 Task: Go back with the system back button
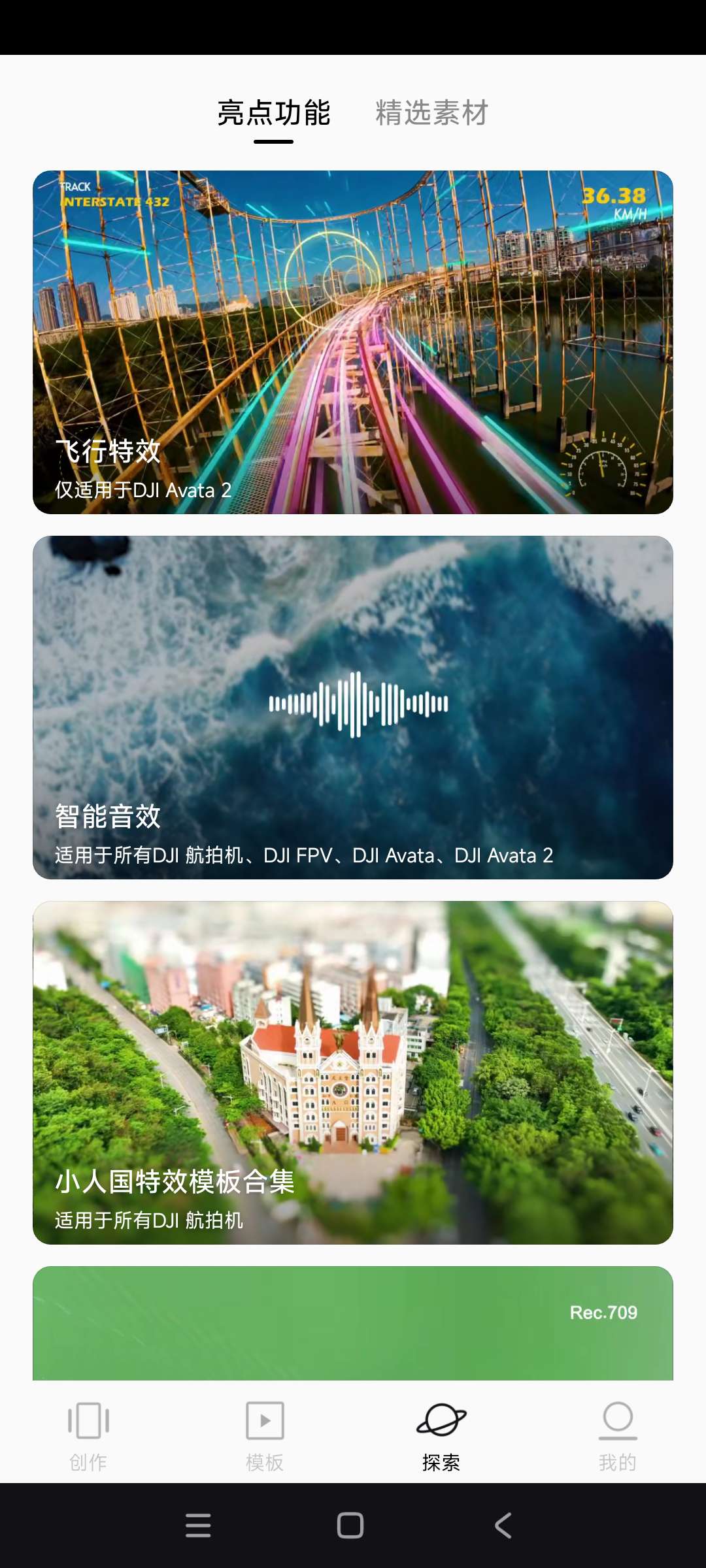(x=503, y=1526)
